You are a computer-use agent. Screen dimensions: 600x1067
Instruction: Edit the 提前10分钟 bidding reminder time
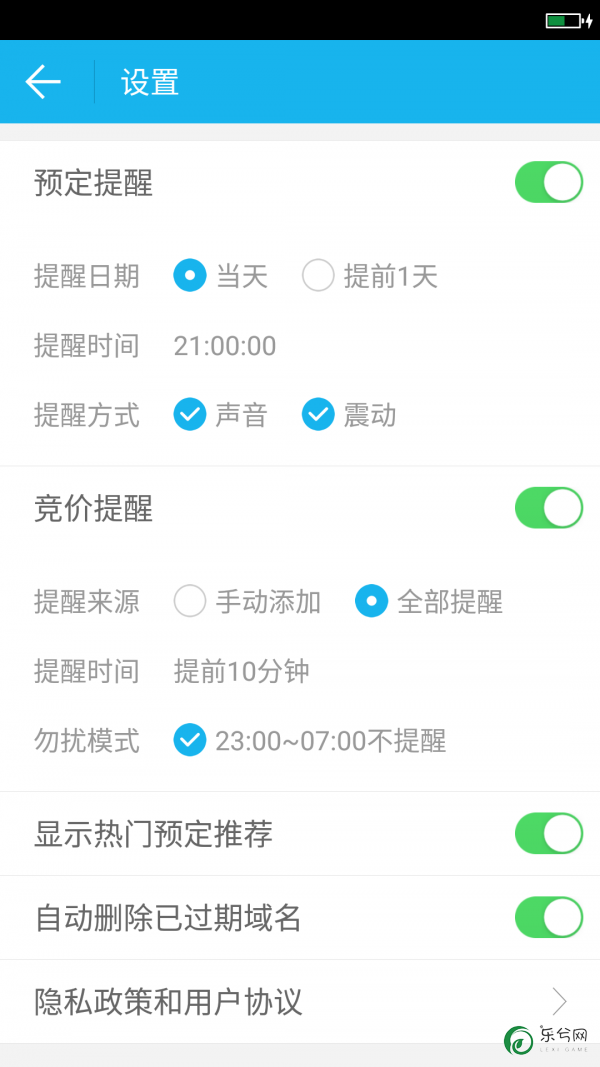[241, 672]
